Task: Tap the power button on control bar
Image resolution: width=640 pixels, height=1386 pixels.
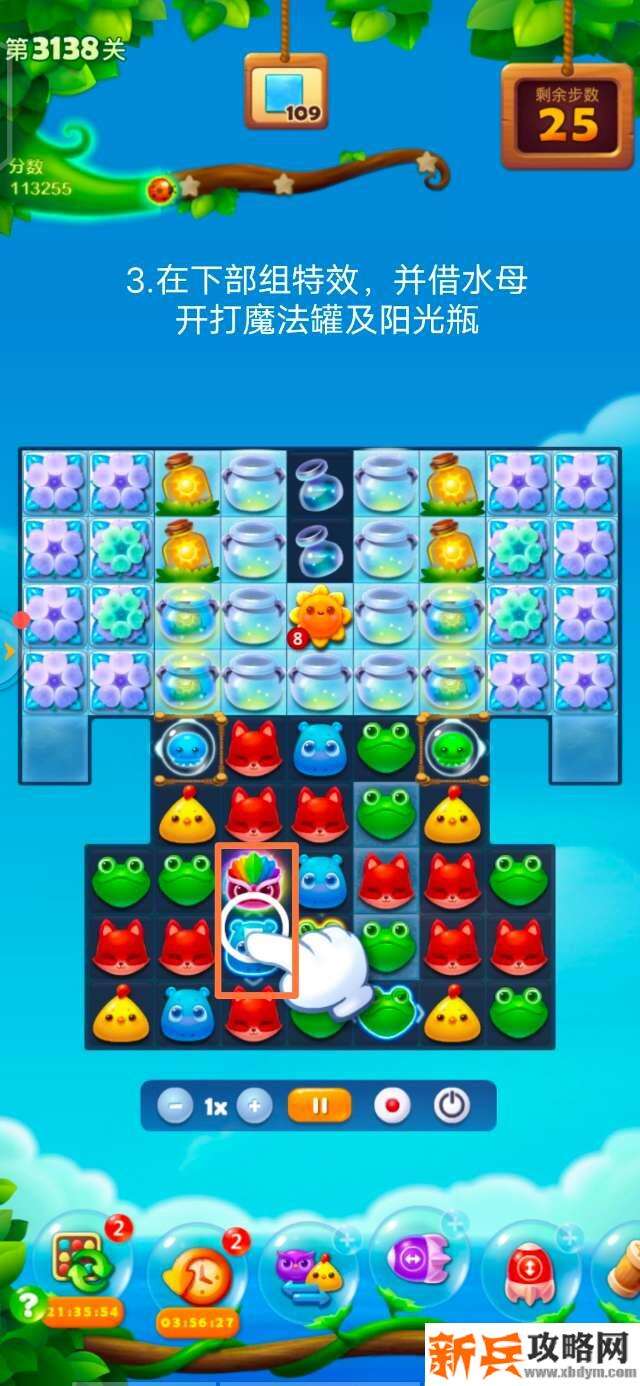Action: [x=452, y=1106]
